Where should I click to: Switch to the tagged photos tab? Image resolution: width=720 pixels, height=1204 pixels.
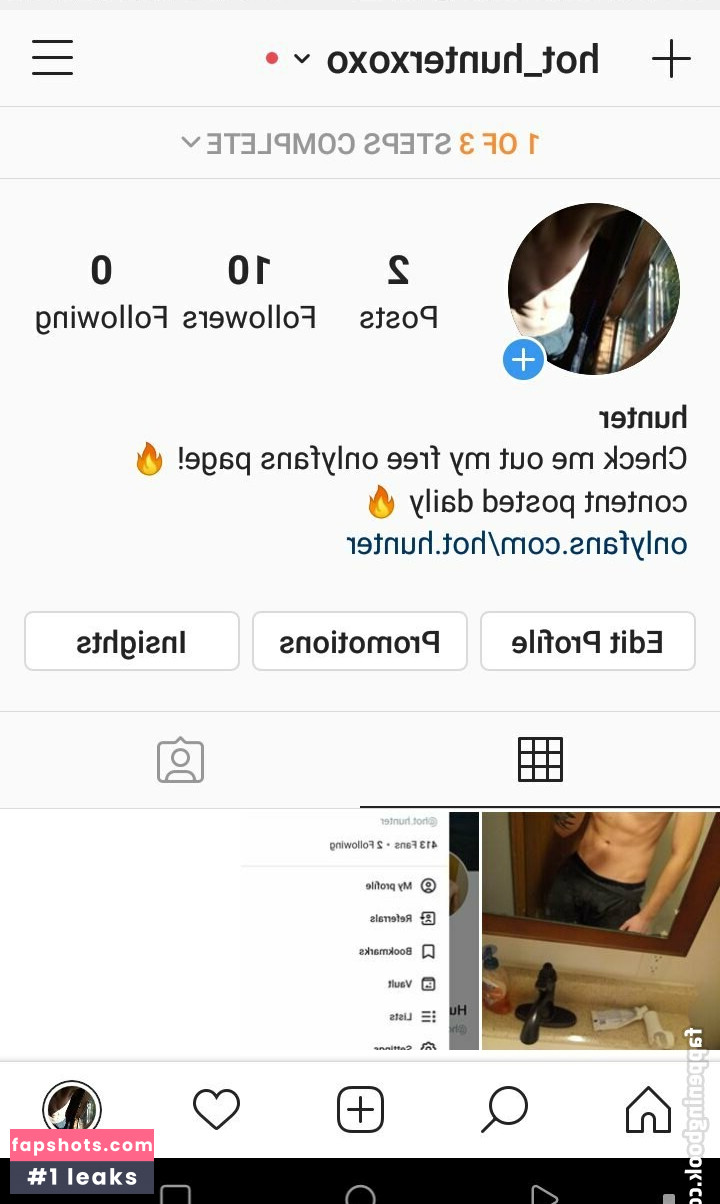(x=180, y=760)
